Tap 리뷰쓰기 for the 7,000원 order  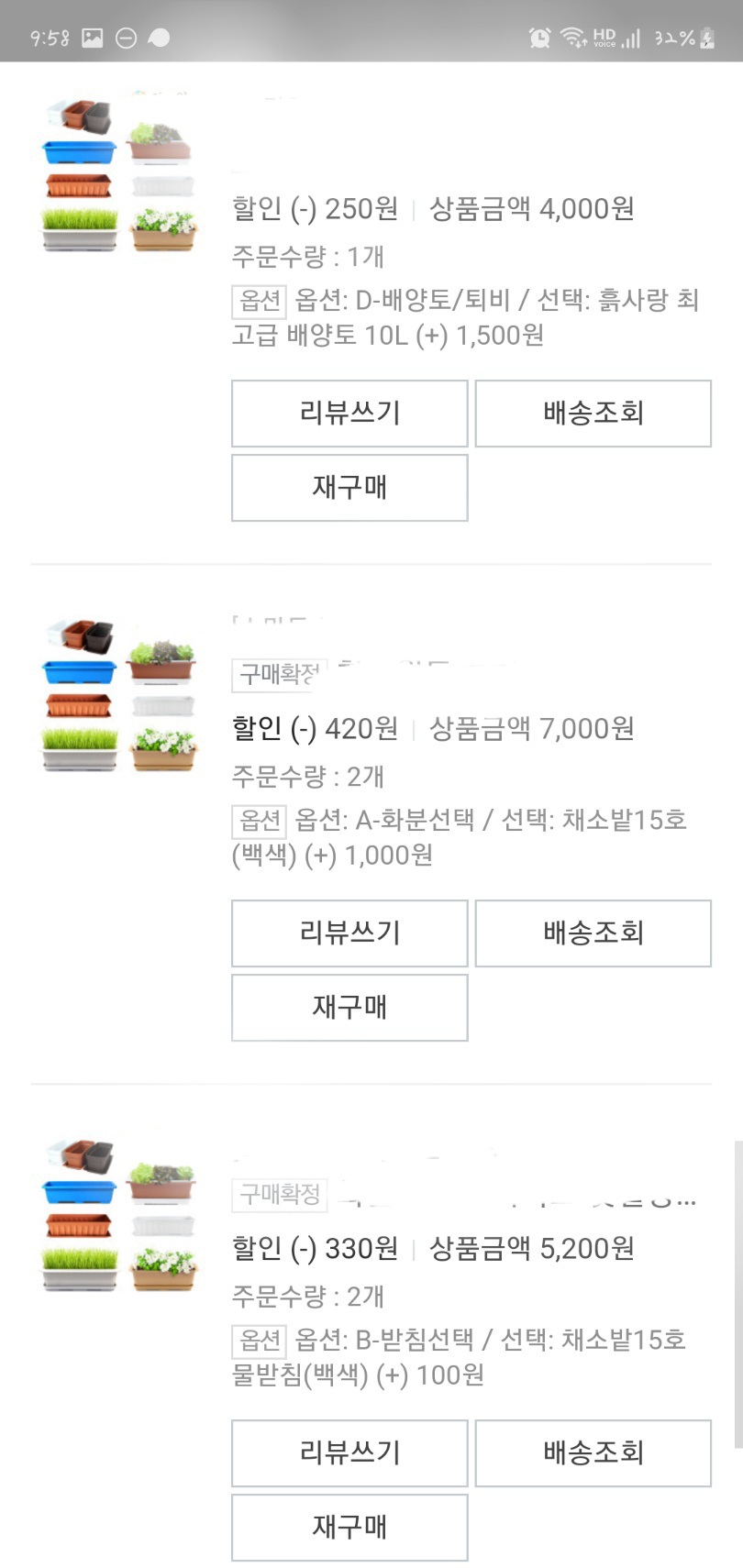point(349,933)
